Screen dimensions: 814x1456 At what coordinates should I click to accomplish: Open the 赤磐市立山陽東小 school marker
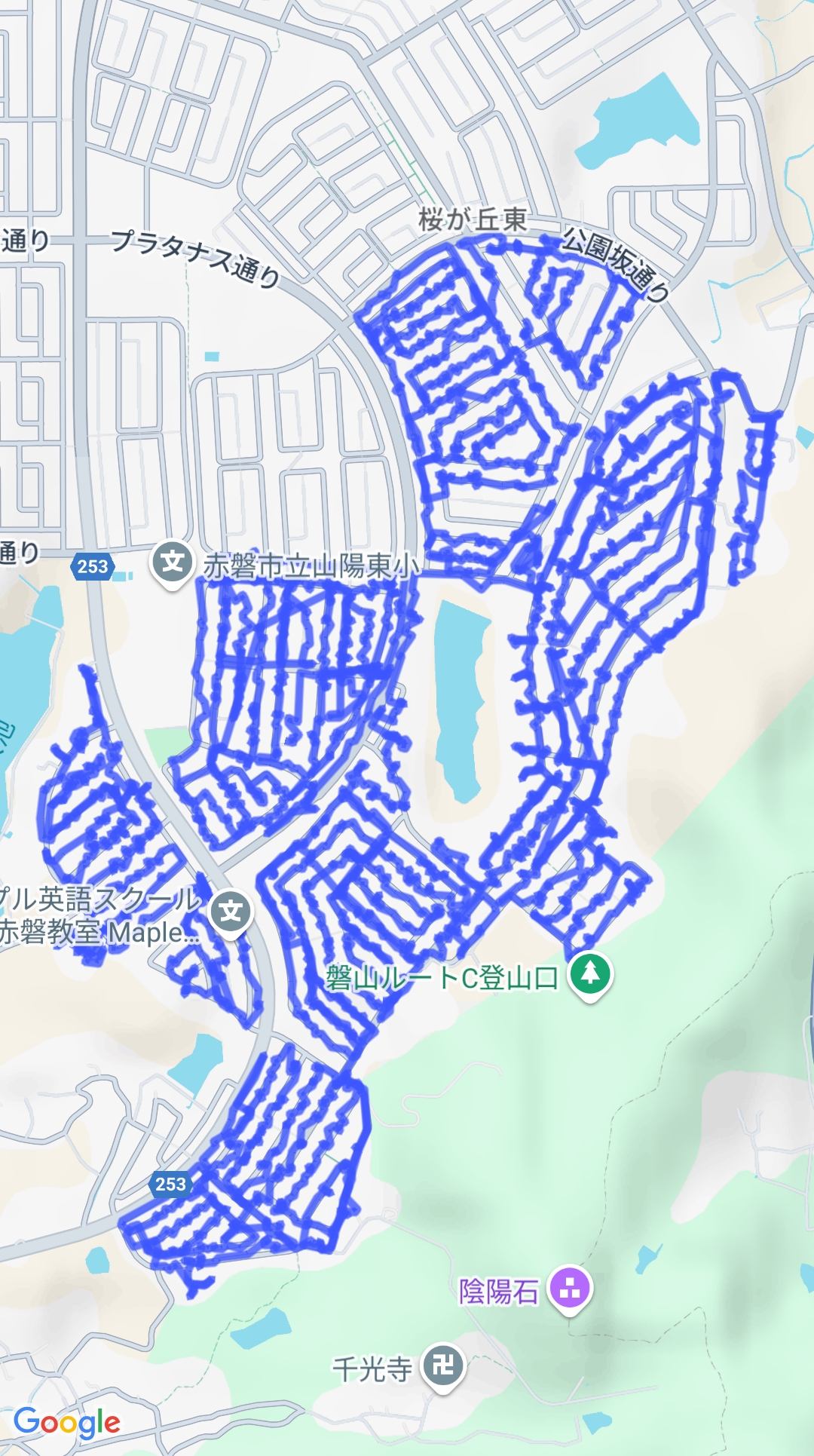173,563
